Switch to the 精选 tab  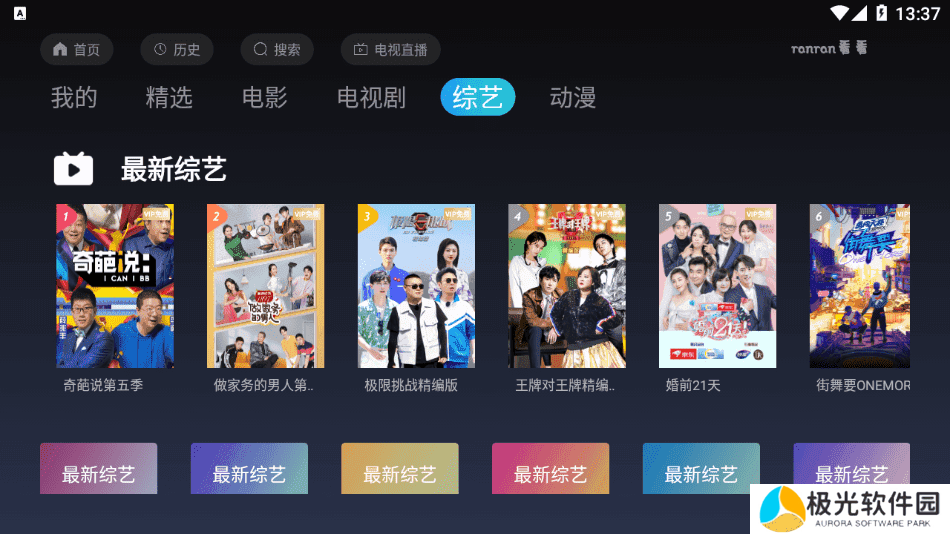[x=169, y=97]
